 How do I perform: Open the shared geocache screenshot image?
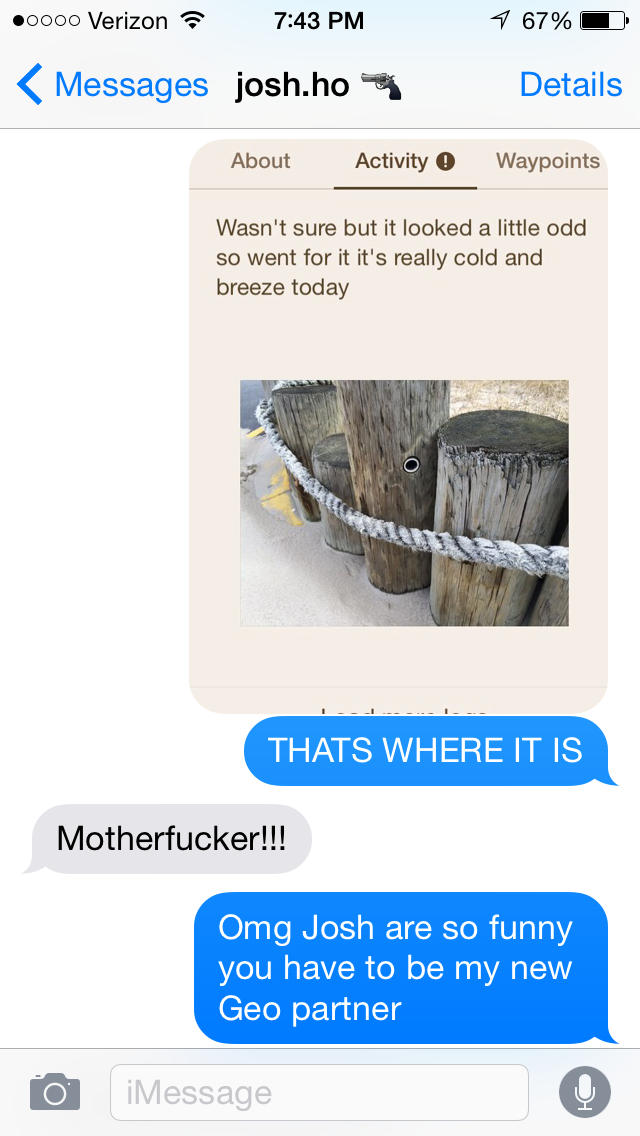[x=398, y=426]
